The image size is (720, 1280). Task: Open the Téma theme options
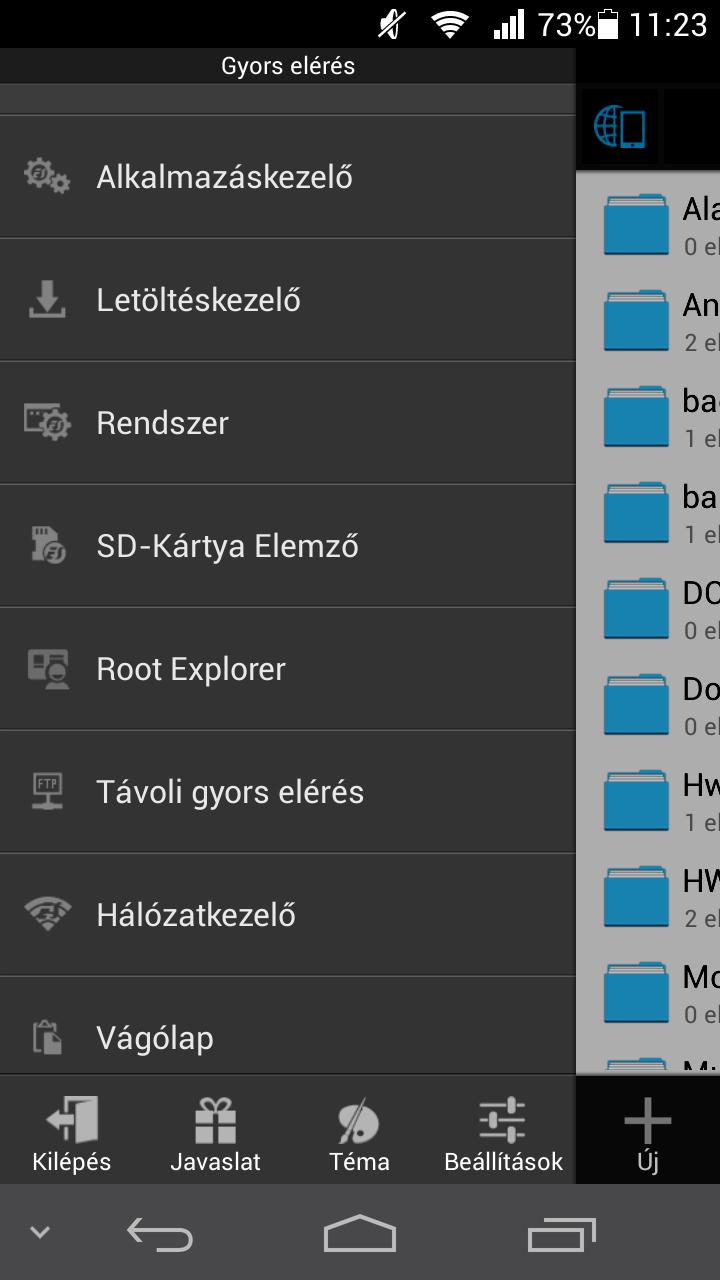[360, 1133]
